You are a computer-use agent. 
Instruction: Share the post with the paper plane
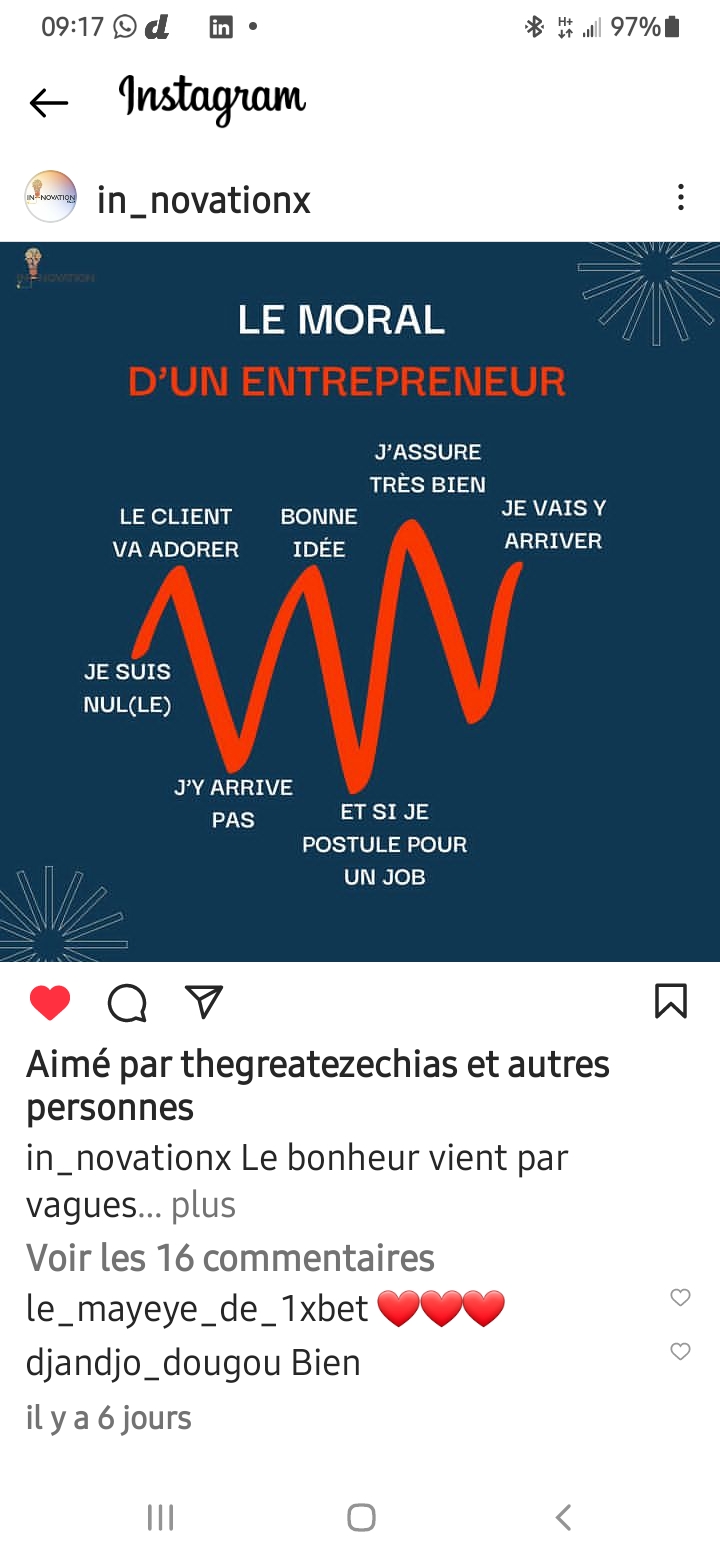[x=204, y=1001]
